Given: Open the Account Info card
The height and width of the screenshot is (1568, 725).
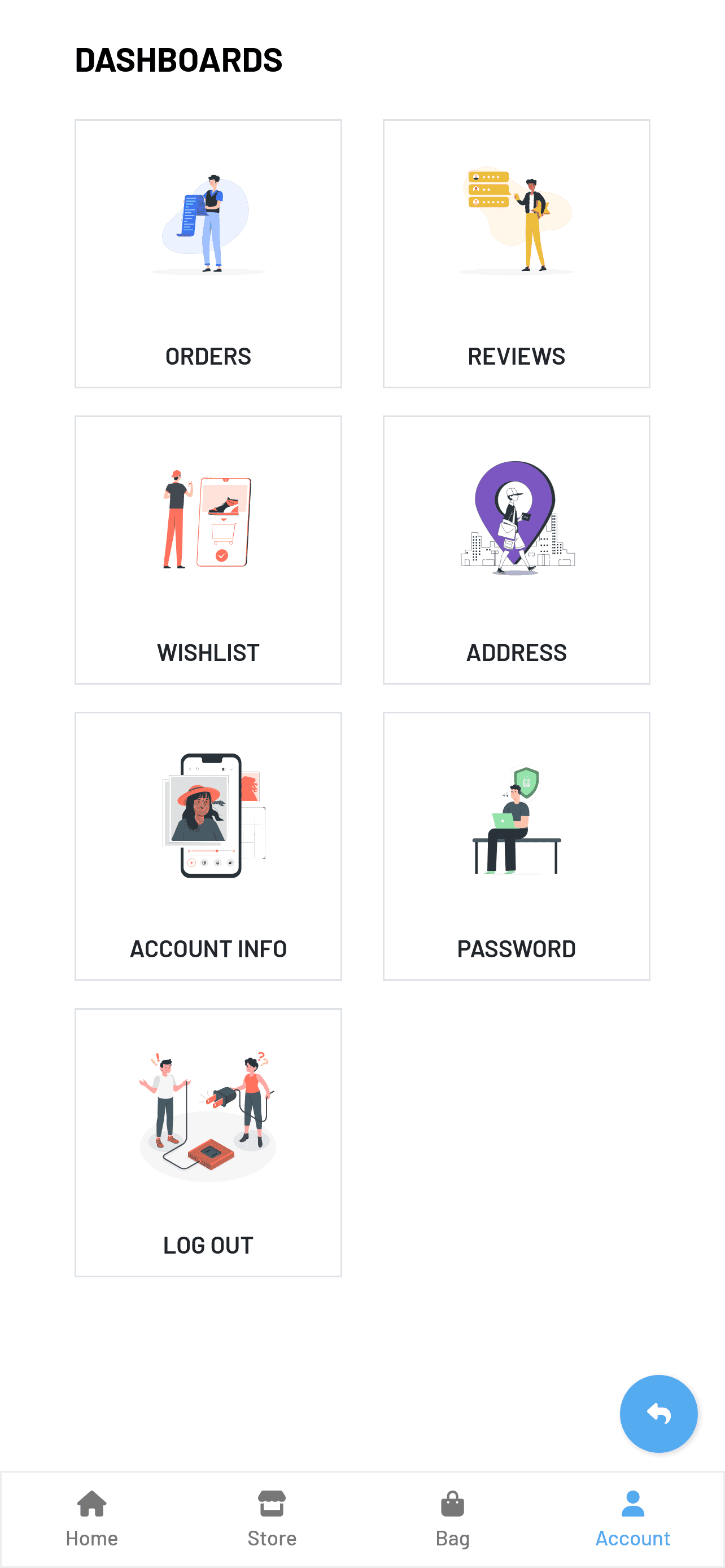Looking at the screenshot, I should pos(208,846).
